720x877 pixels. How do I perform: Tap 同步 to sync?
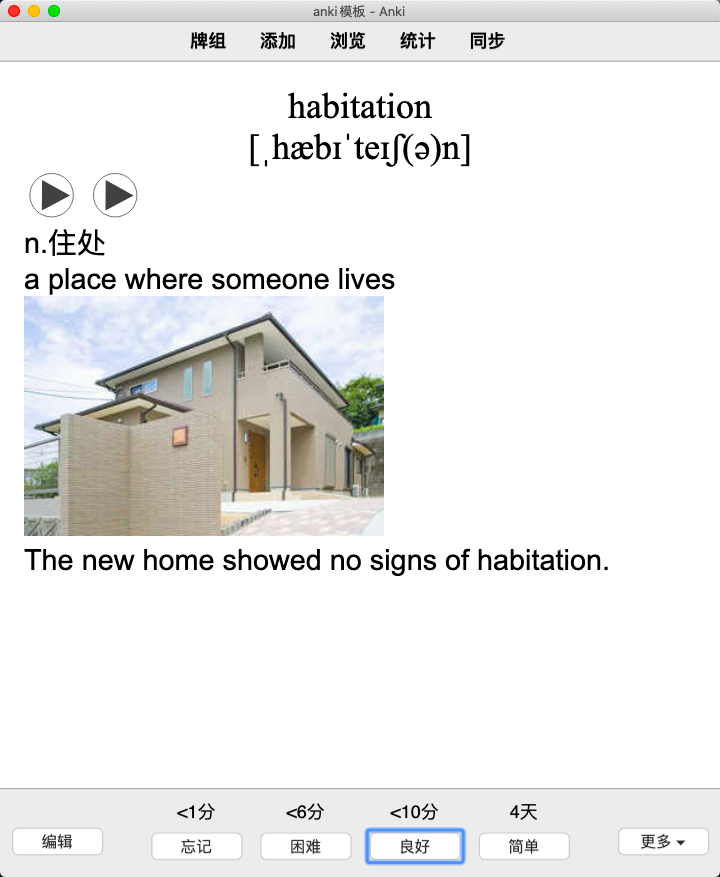point(487,41)
